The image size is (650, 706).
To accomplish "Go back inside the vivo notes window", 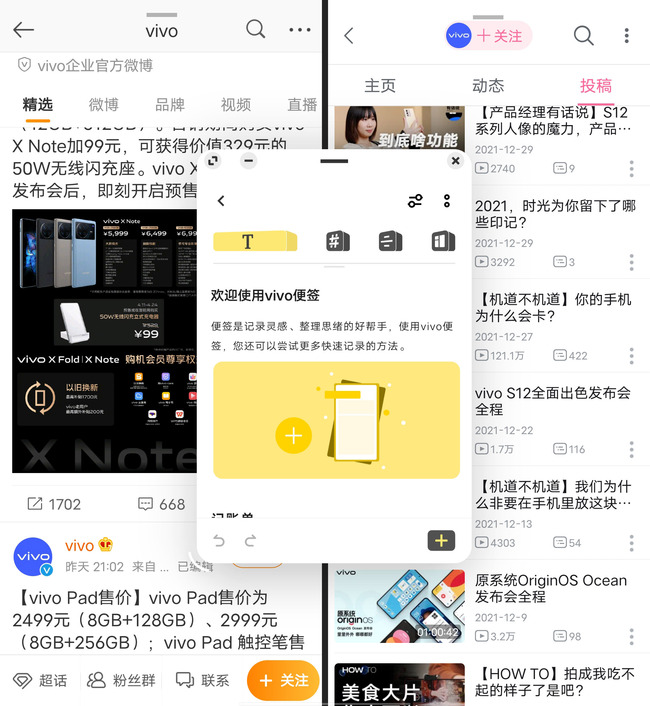I will 221,201.
